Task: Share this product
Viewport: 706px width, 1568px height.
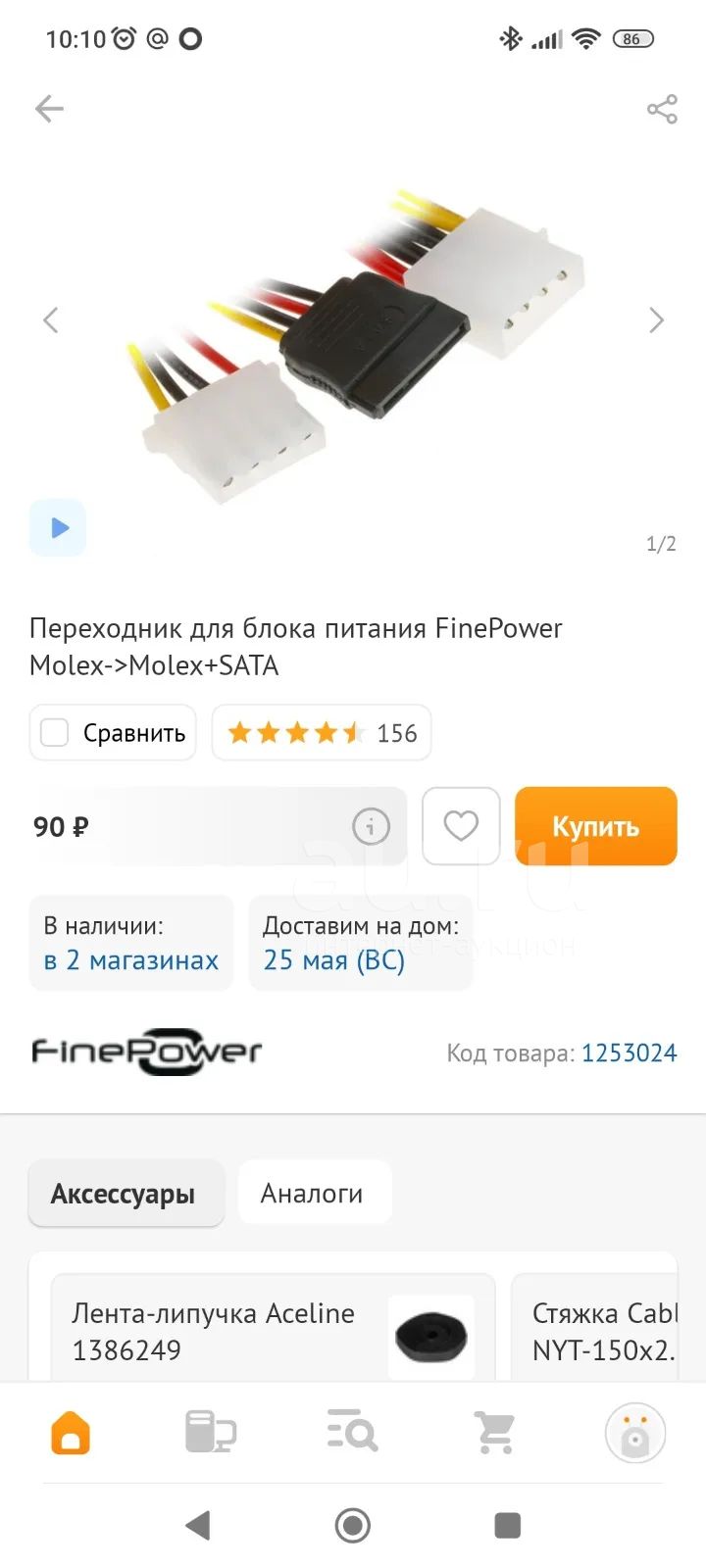Action: tap(663, 109)
